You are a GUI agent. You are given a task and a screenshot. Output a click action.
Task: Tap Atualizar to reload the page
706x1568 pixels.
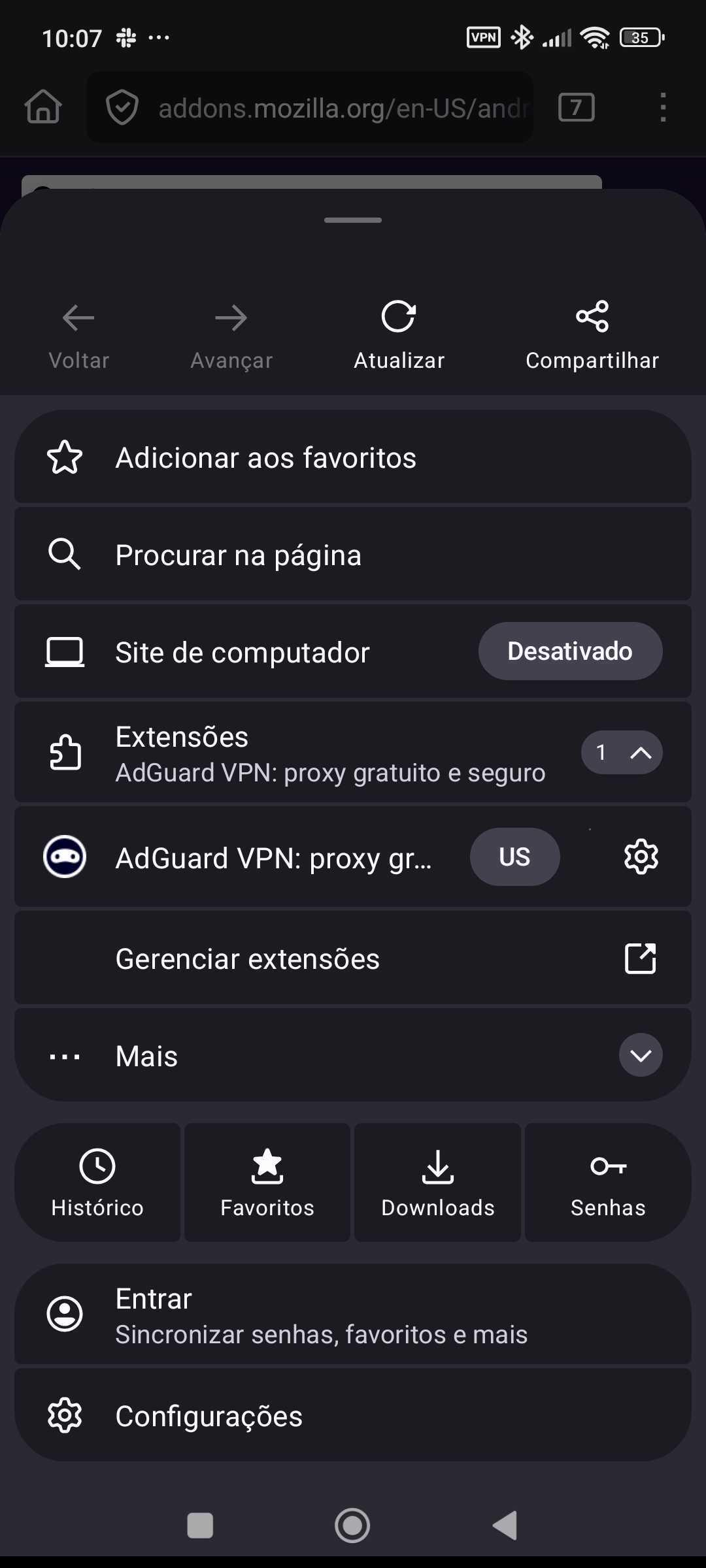point(399,335)
